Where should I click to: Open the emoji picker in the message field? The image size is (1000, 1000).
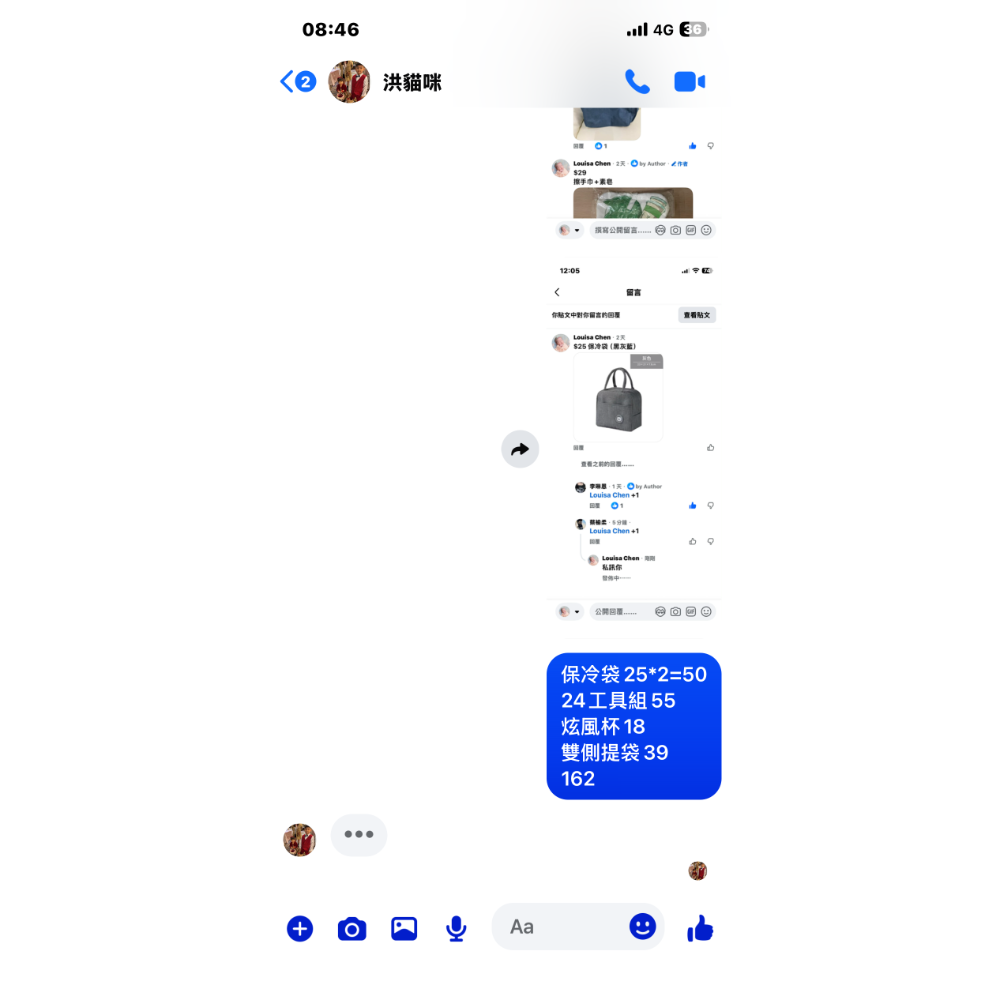pyautogui.click(x=642, y=926)
